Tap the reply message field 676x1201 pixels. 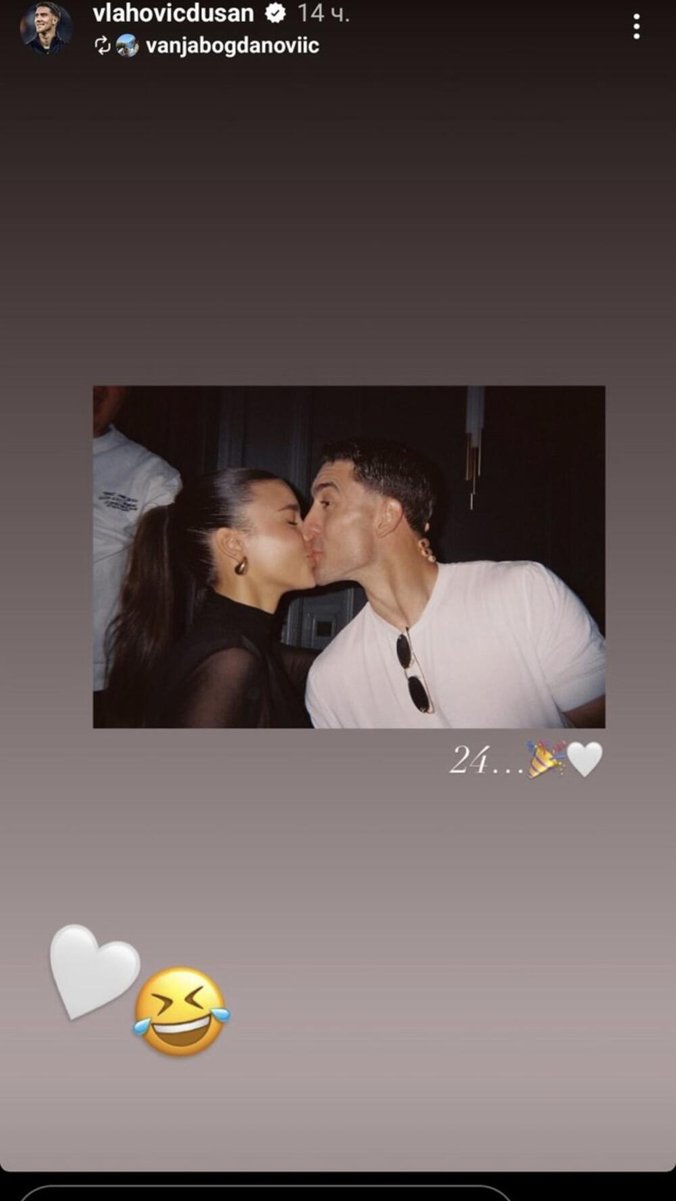(265, 1192)
